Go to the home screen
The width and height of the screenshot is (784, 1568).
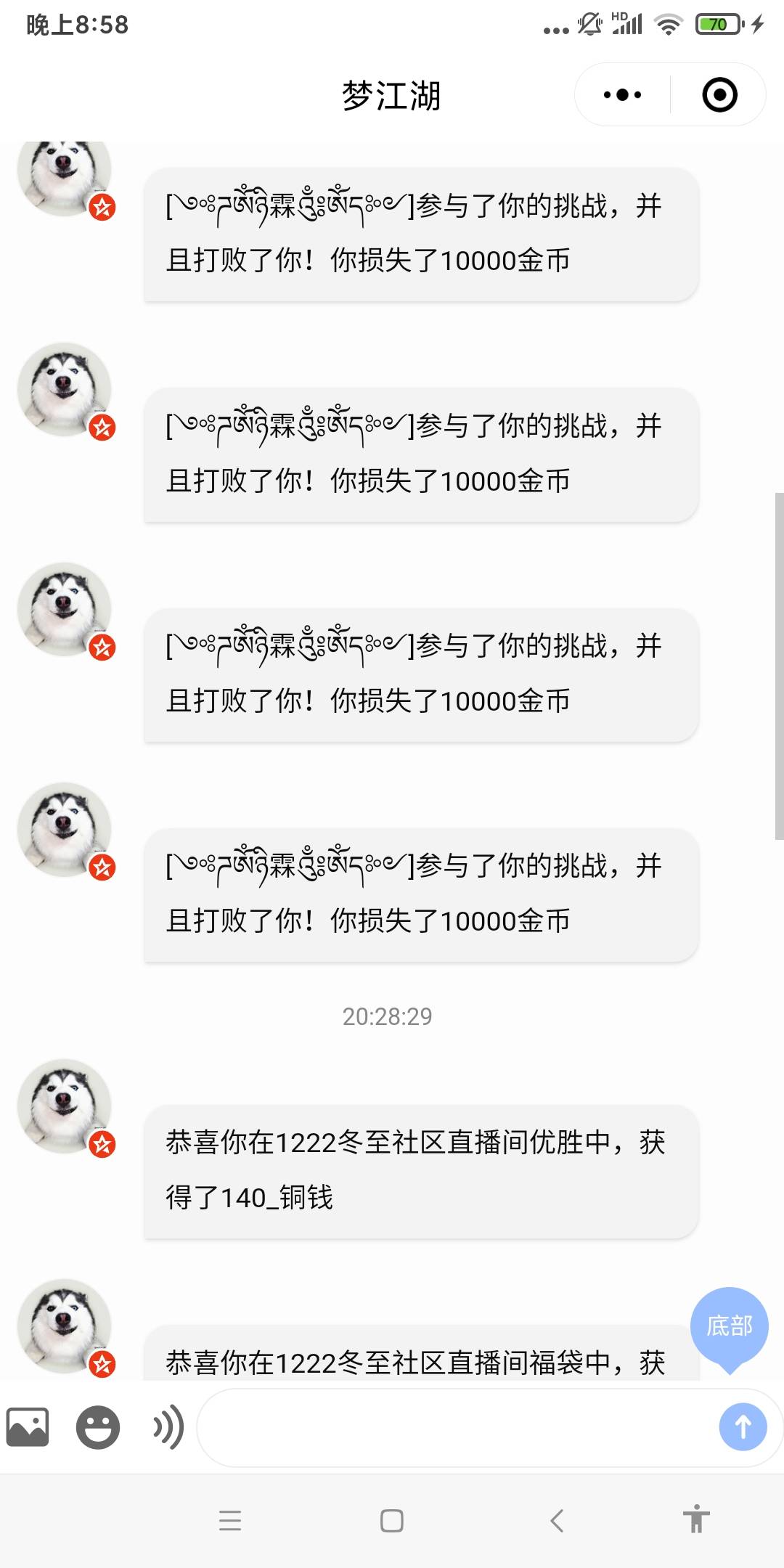pos(392,1520)
